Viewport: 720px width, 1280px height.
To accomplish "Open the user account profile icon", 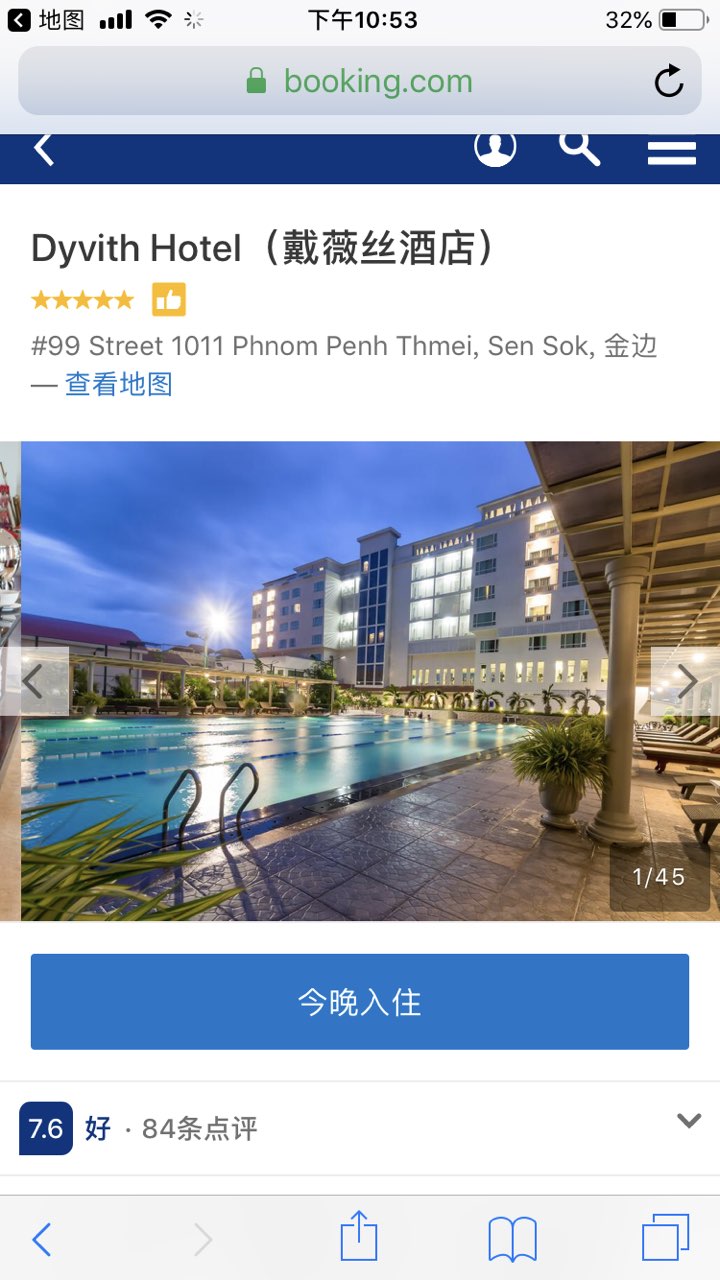I will 495,148.
